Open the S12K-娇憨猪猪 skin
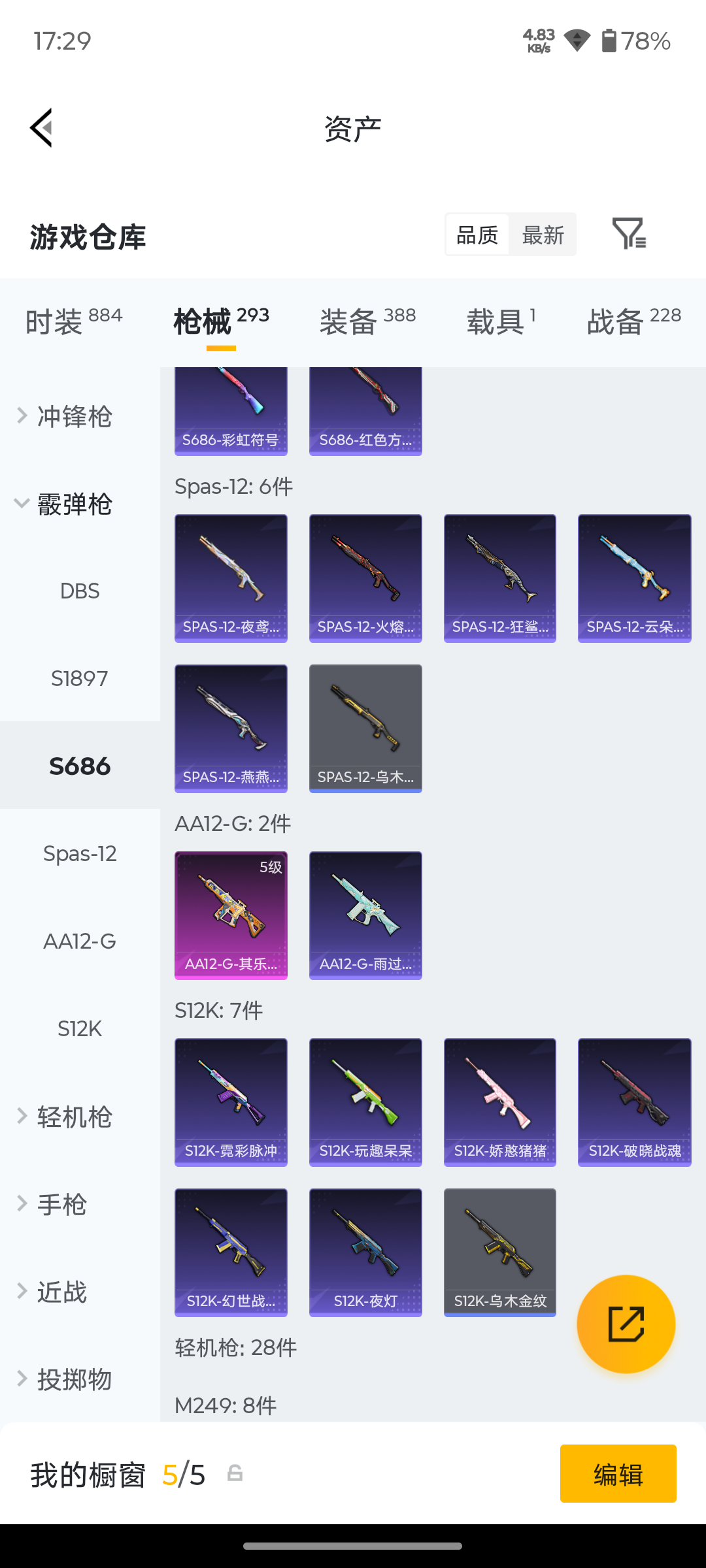This screenshot has width=706, height=1568. pos(500,1102)
